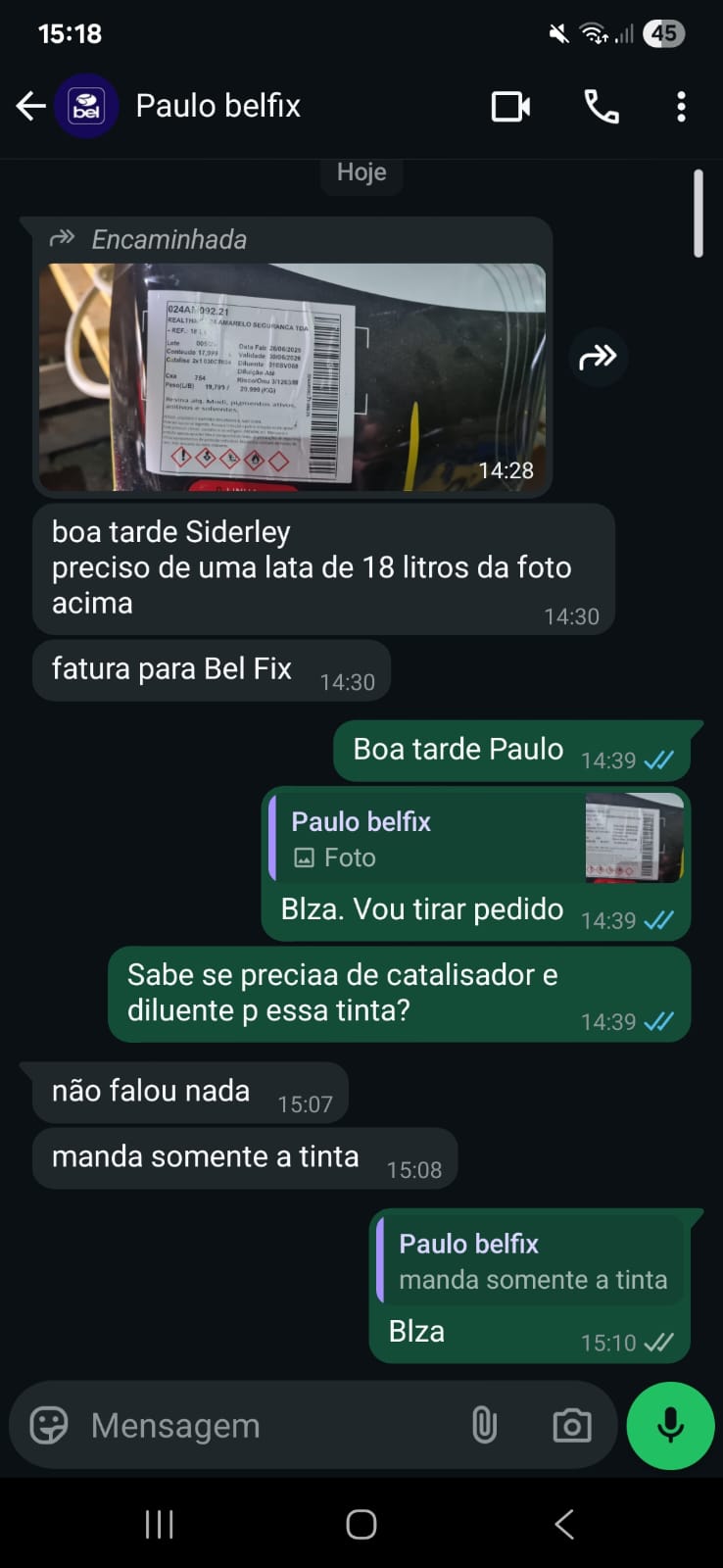
Task: Open the camera from message bar
Action: 571,1425
